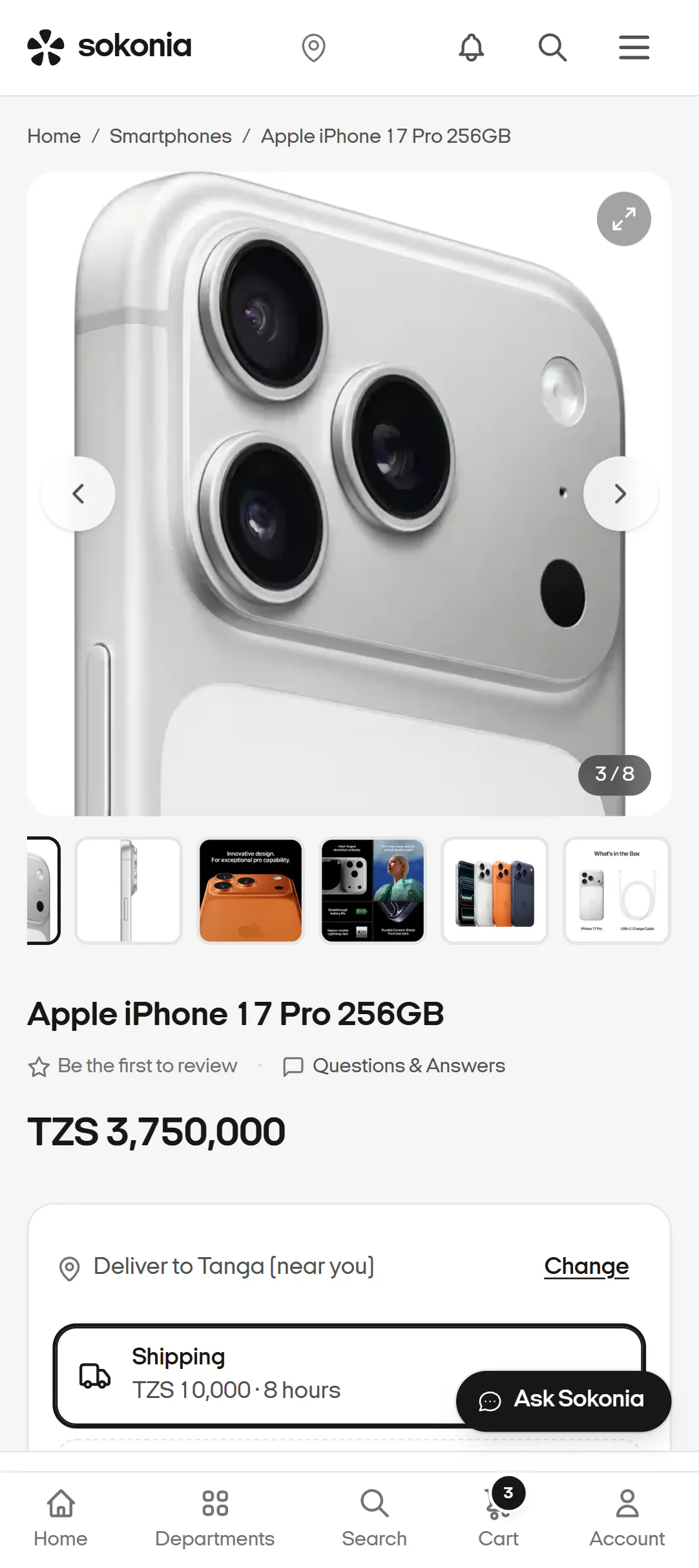Go to the Account tab
The width and height of the screenshot is (699, 1568).
coord(627,1518)
